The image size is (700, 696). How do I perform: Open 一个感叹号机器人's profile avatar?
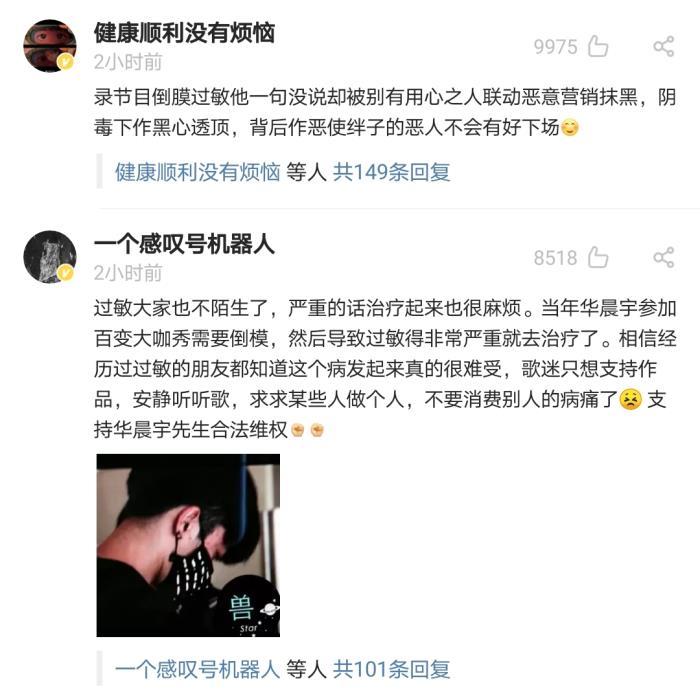pos(50,257)
